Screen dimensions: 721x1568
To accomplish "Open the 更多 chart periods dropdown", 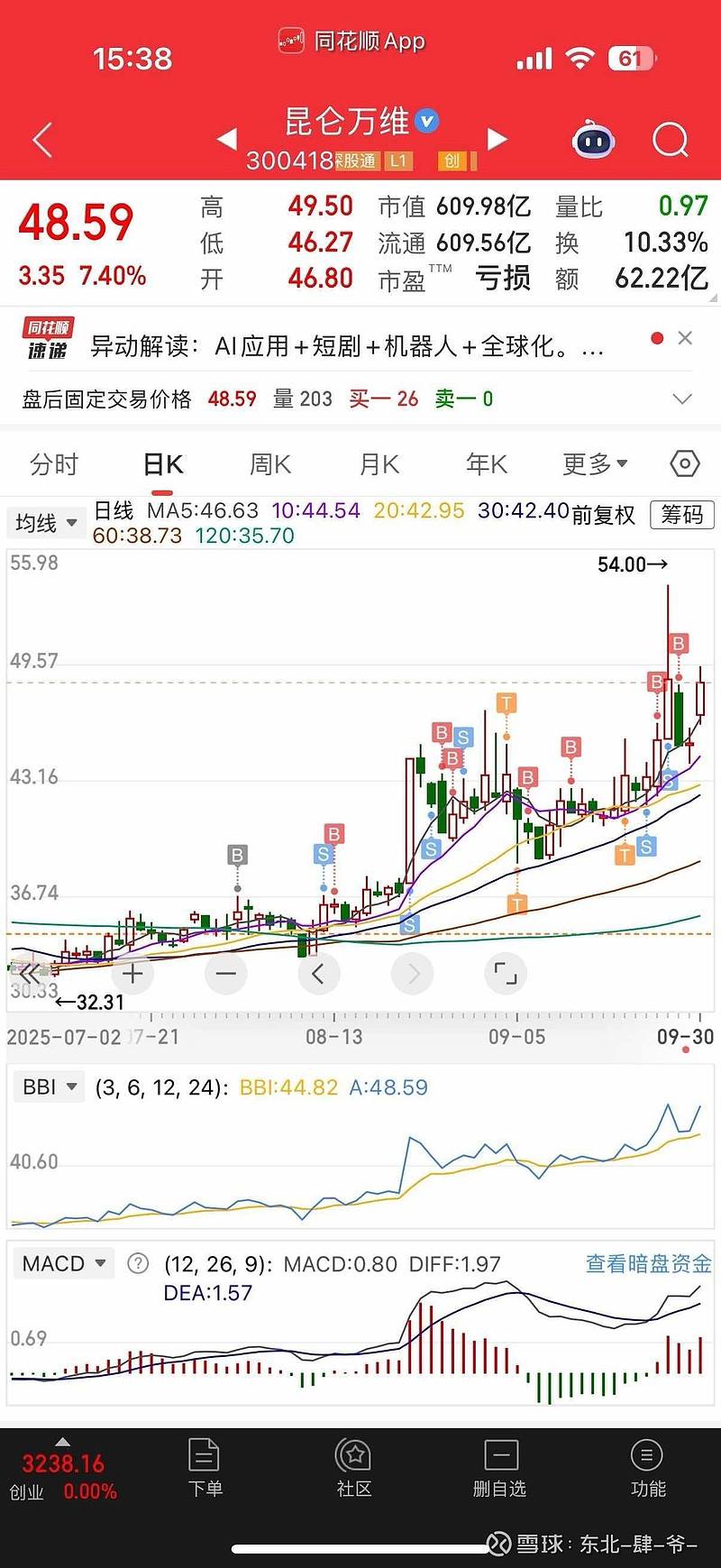I will (x=595, y=465).
